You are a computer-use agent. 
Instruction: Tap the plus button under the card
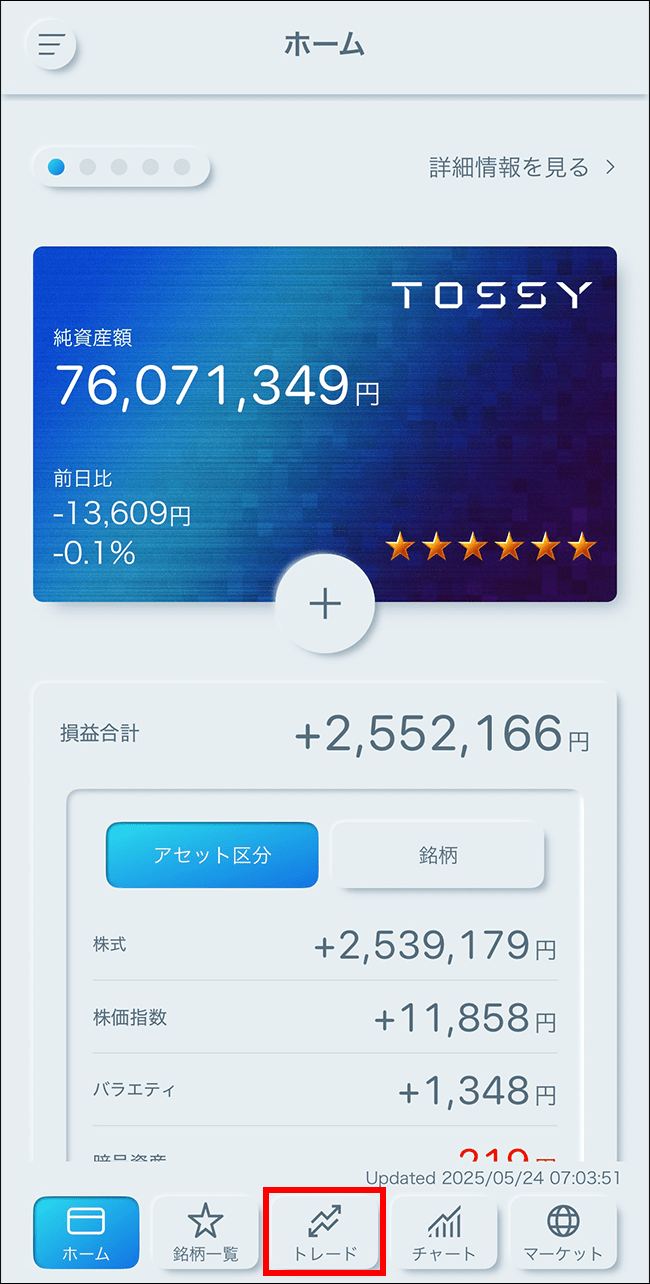pos(325,605)
